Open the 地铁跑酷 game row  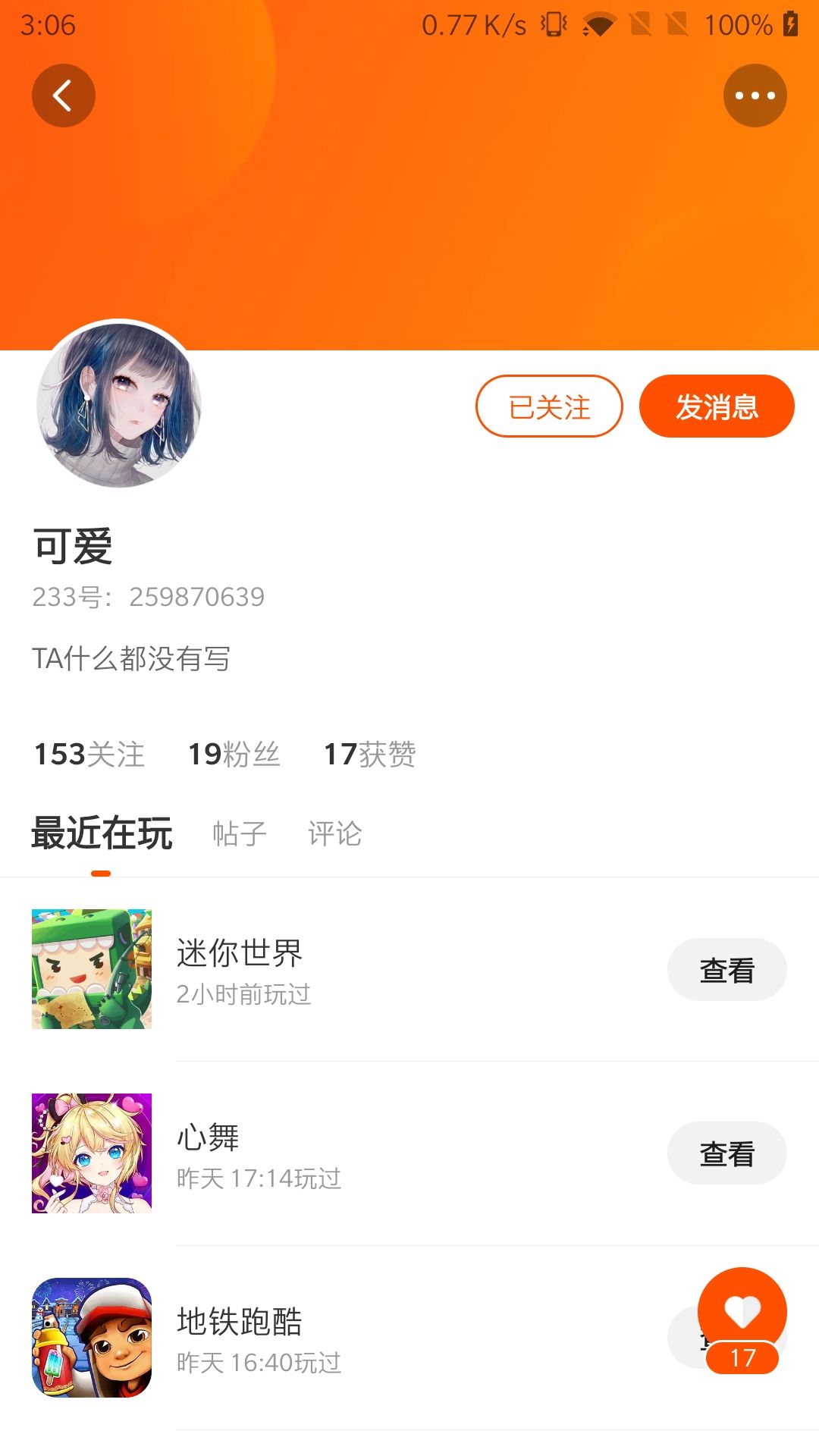(x=379, y=1338)
